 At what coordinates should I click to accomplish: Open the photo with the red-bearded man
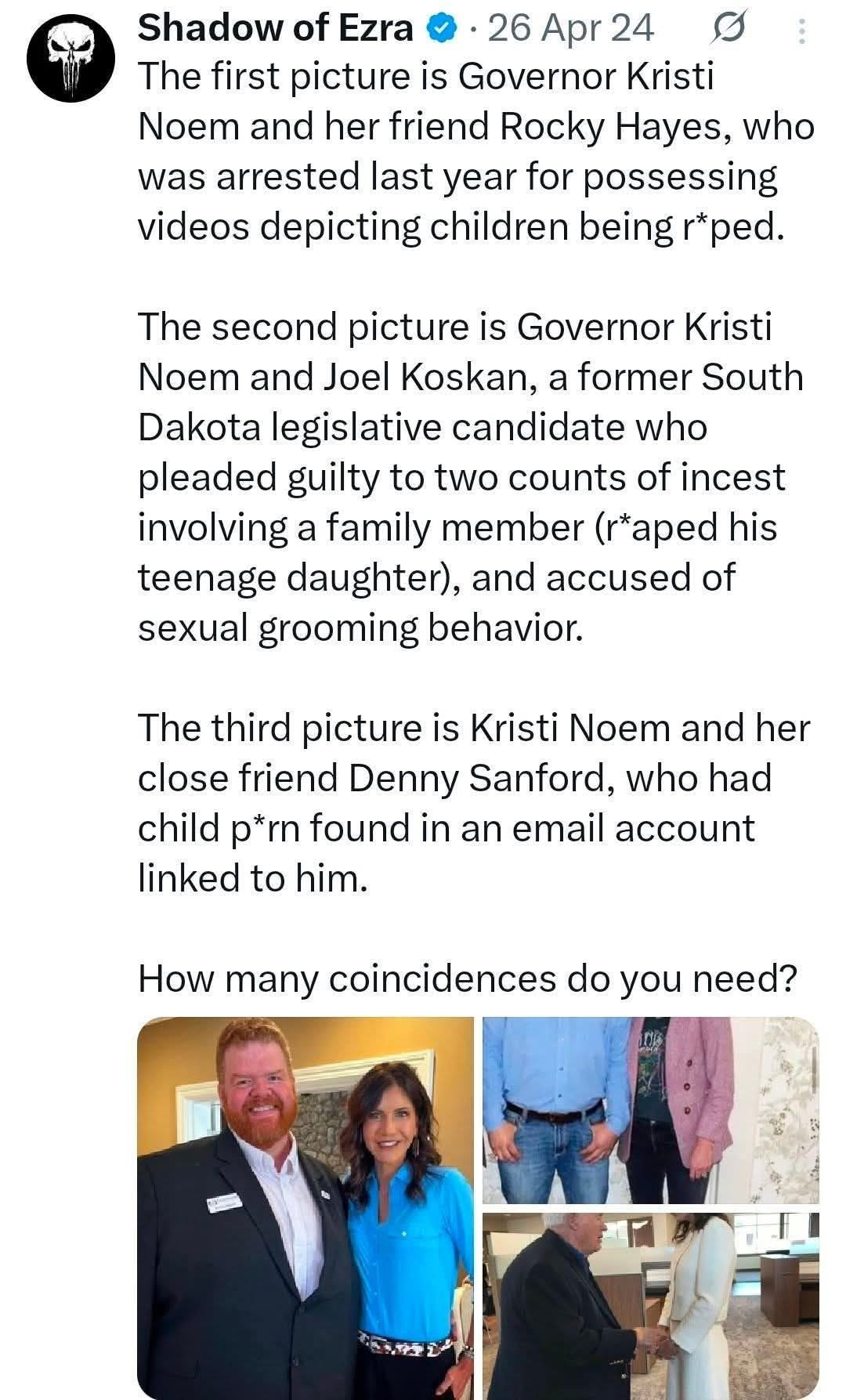pos(305,1207)
